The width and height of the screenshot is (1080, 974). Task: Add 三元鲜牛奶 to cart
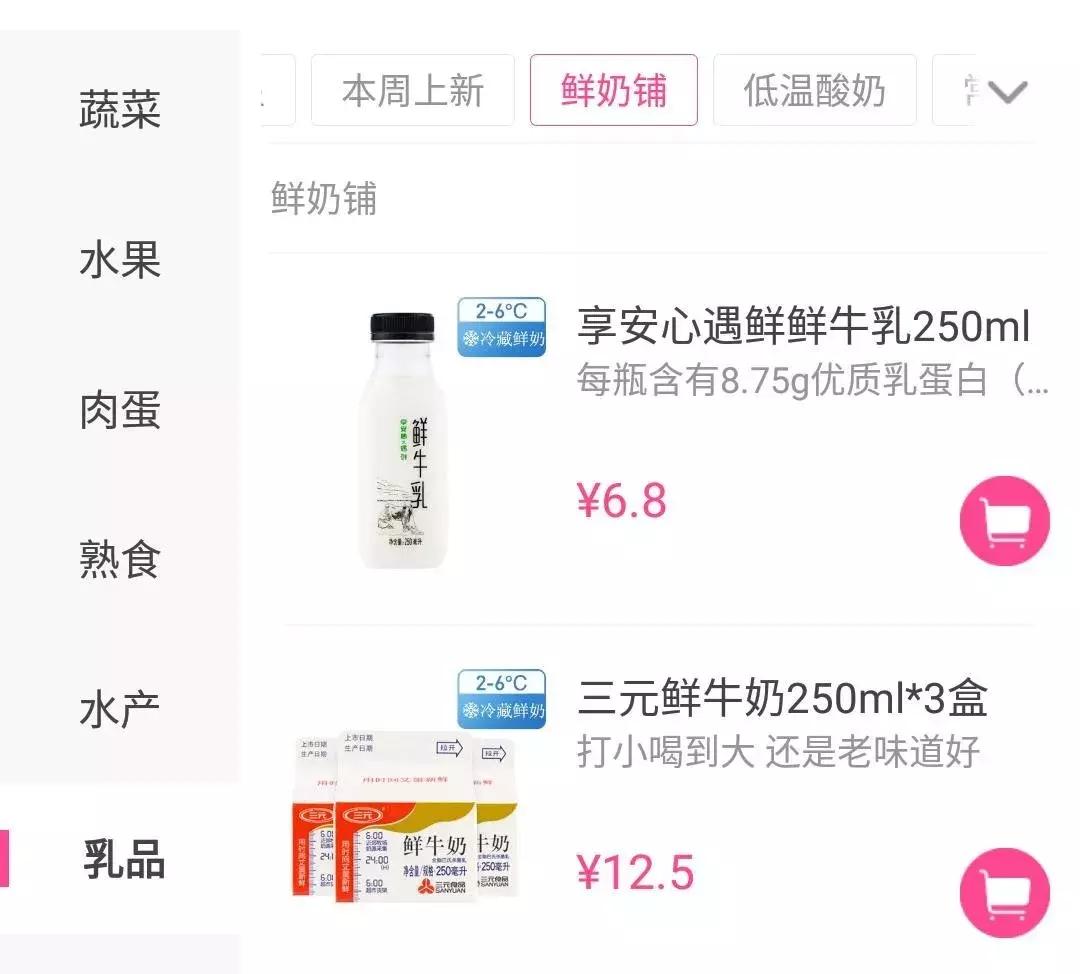[1004, 892]
